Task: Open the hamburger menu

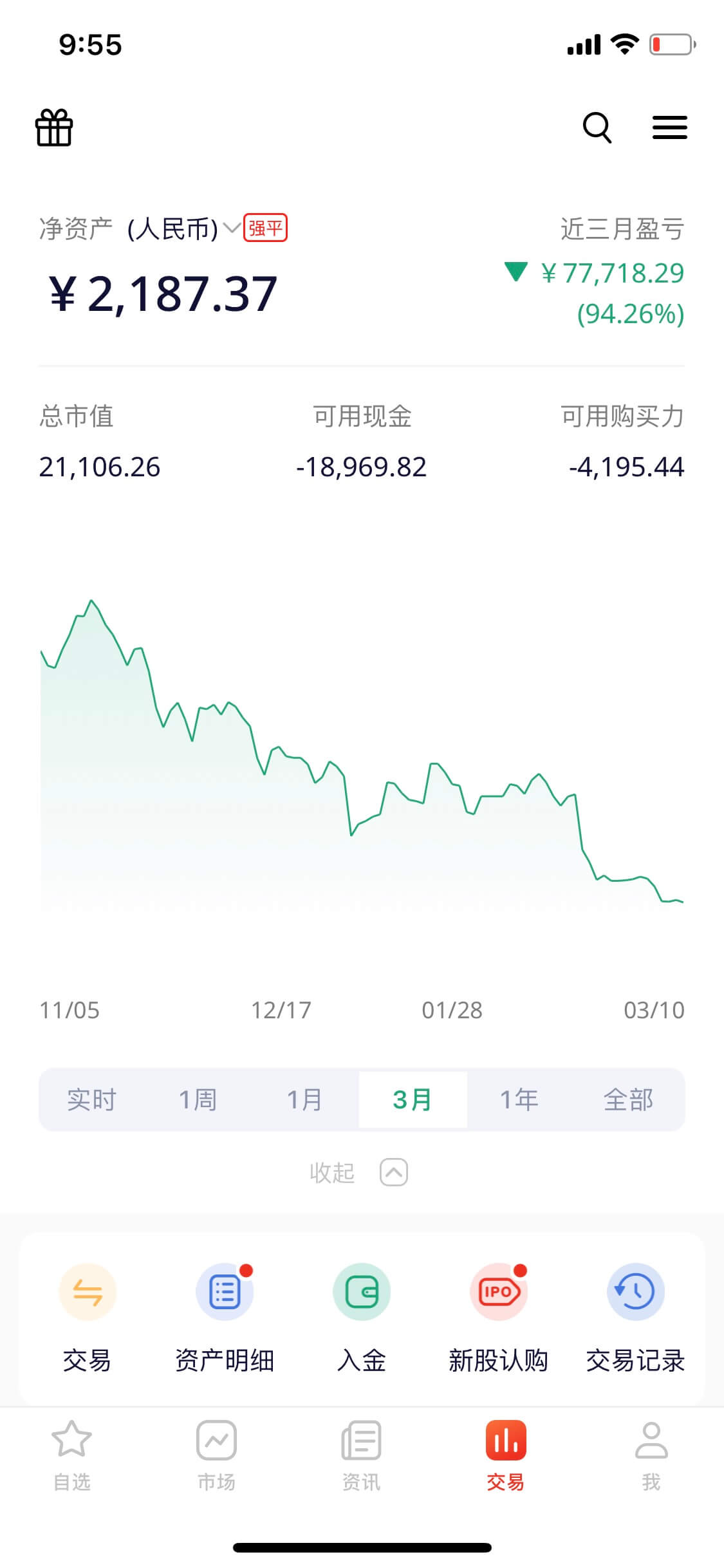Action: tap(669, 127)
